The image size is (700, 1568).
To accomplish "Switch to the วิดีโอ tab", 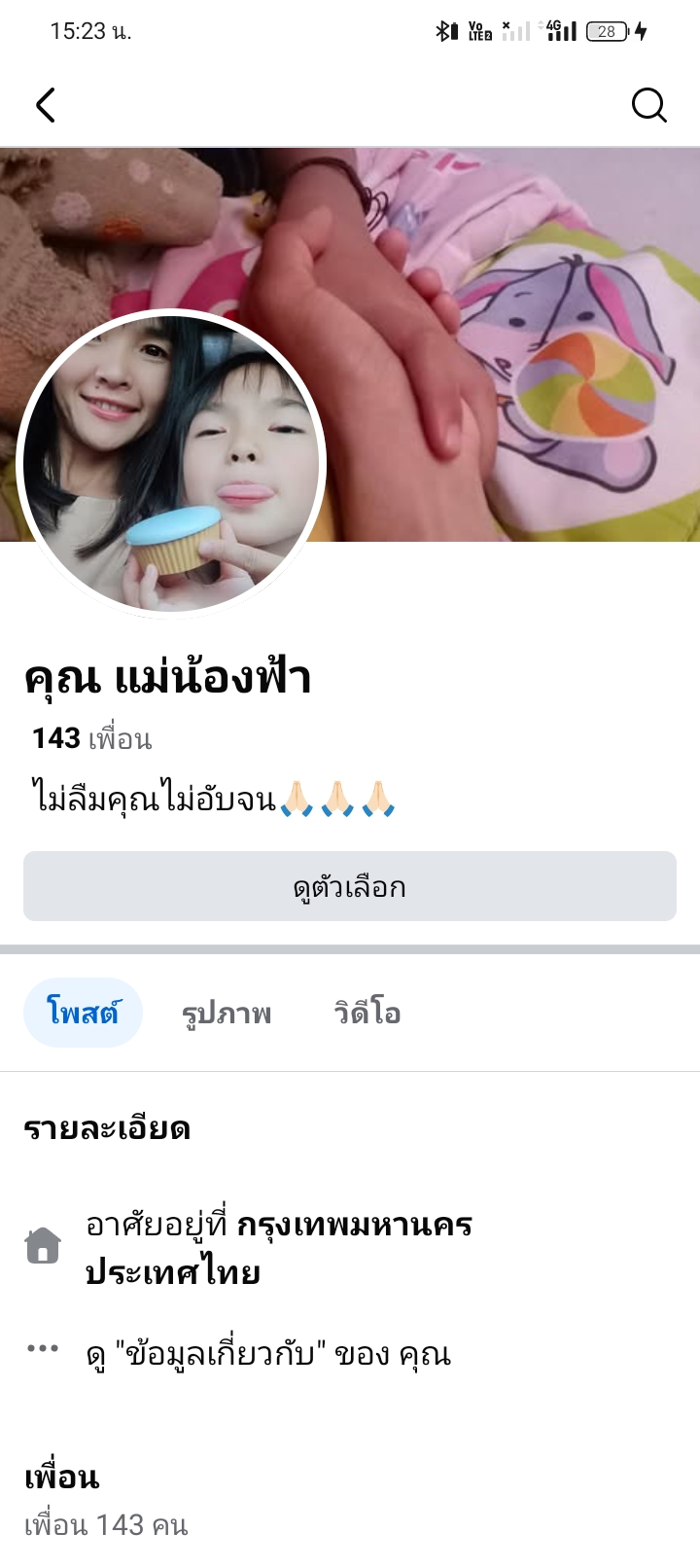I will pos(367,1013).
